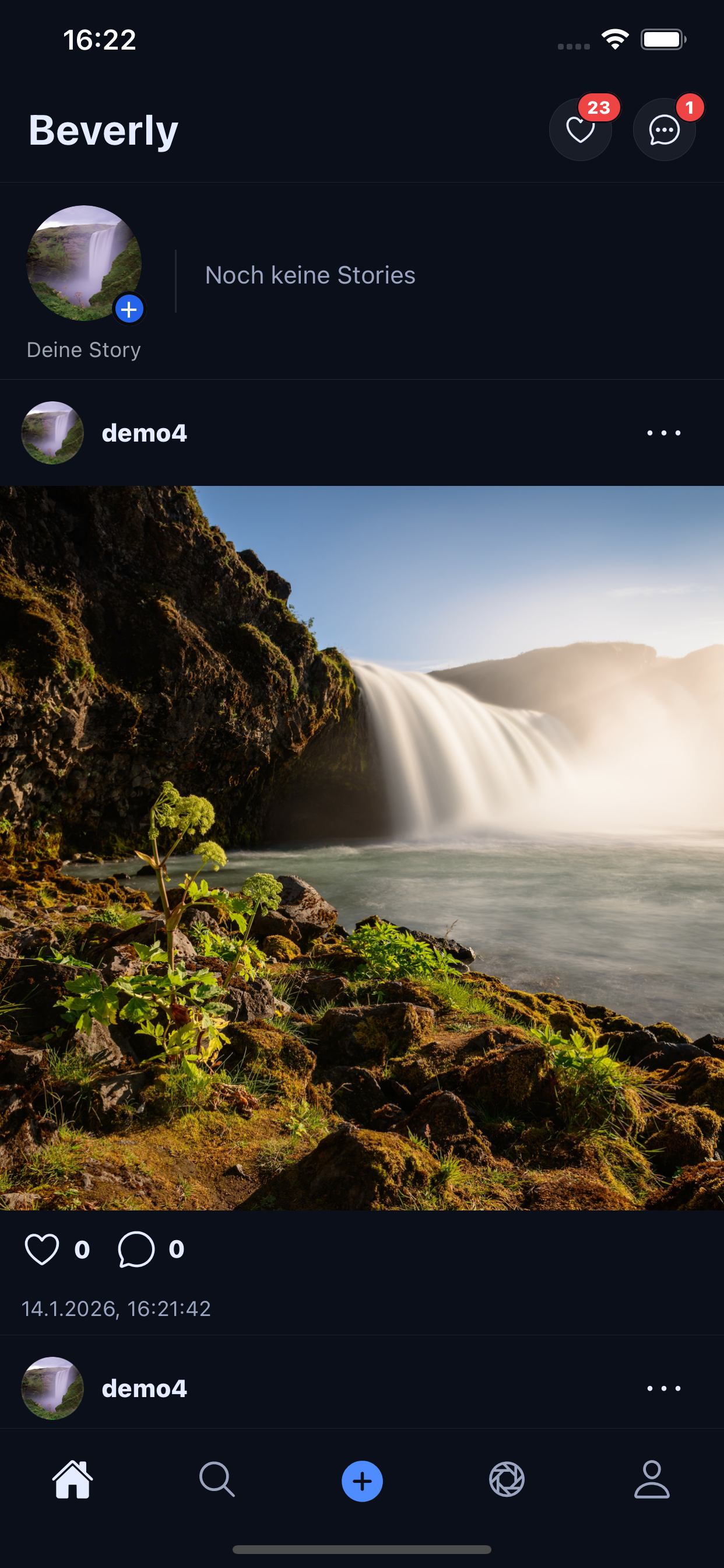Create a new post with plus button
The height and width of the screenshot is (1568, 724).
362,1481
